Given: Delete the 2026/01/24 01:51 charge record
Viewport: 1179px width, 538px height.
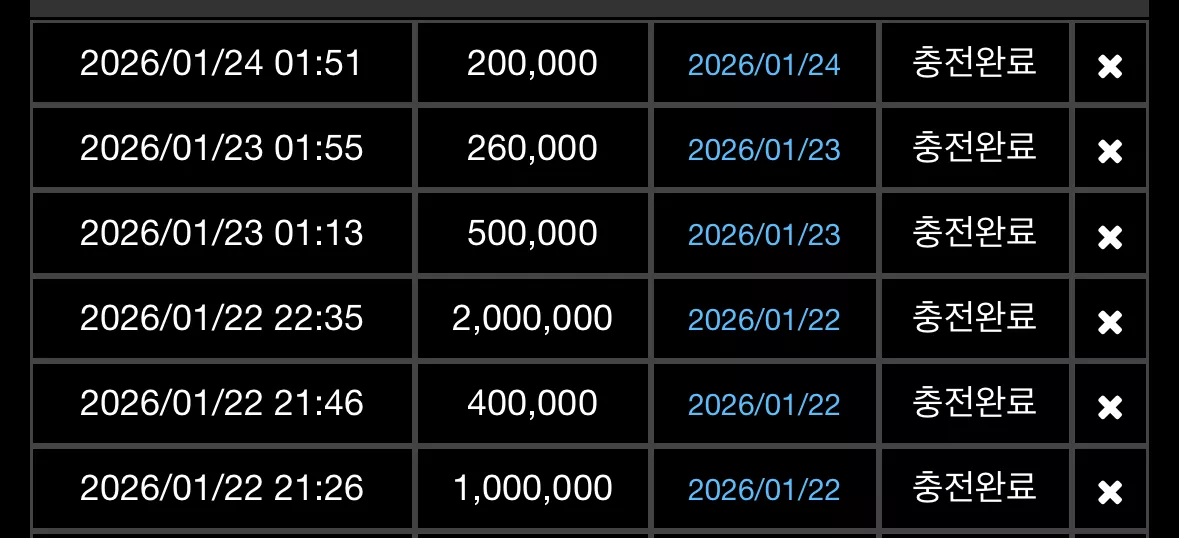Looking at the screenshot, I should coord(1110,67).
